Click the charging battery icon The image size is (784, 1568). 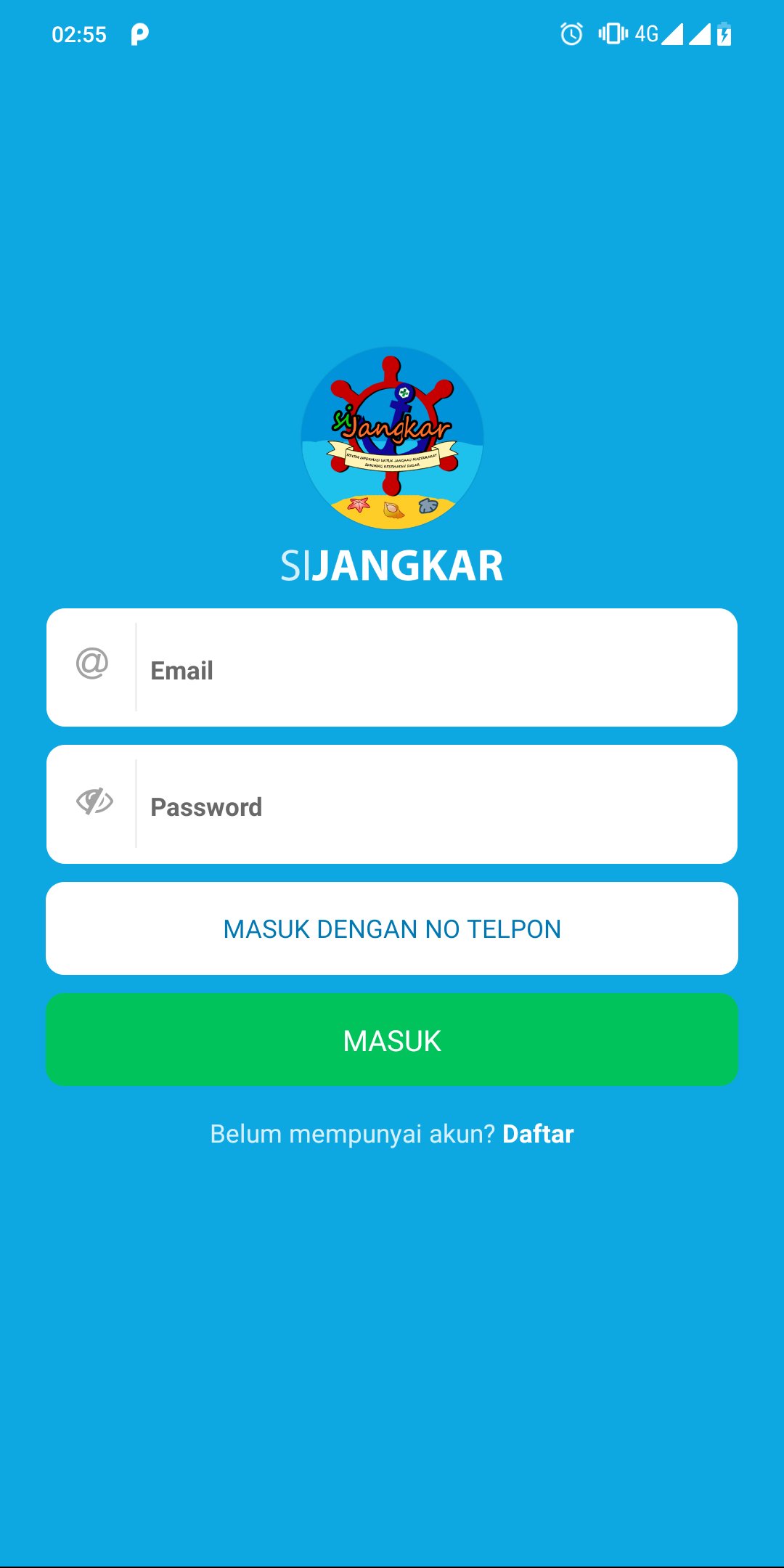click(x=726, y=34)
